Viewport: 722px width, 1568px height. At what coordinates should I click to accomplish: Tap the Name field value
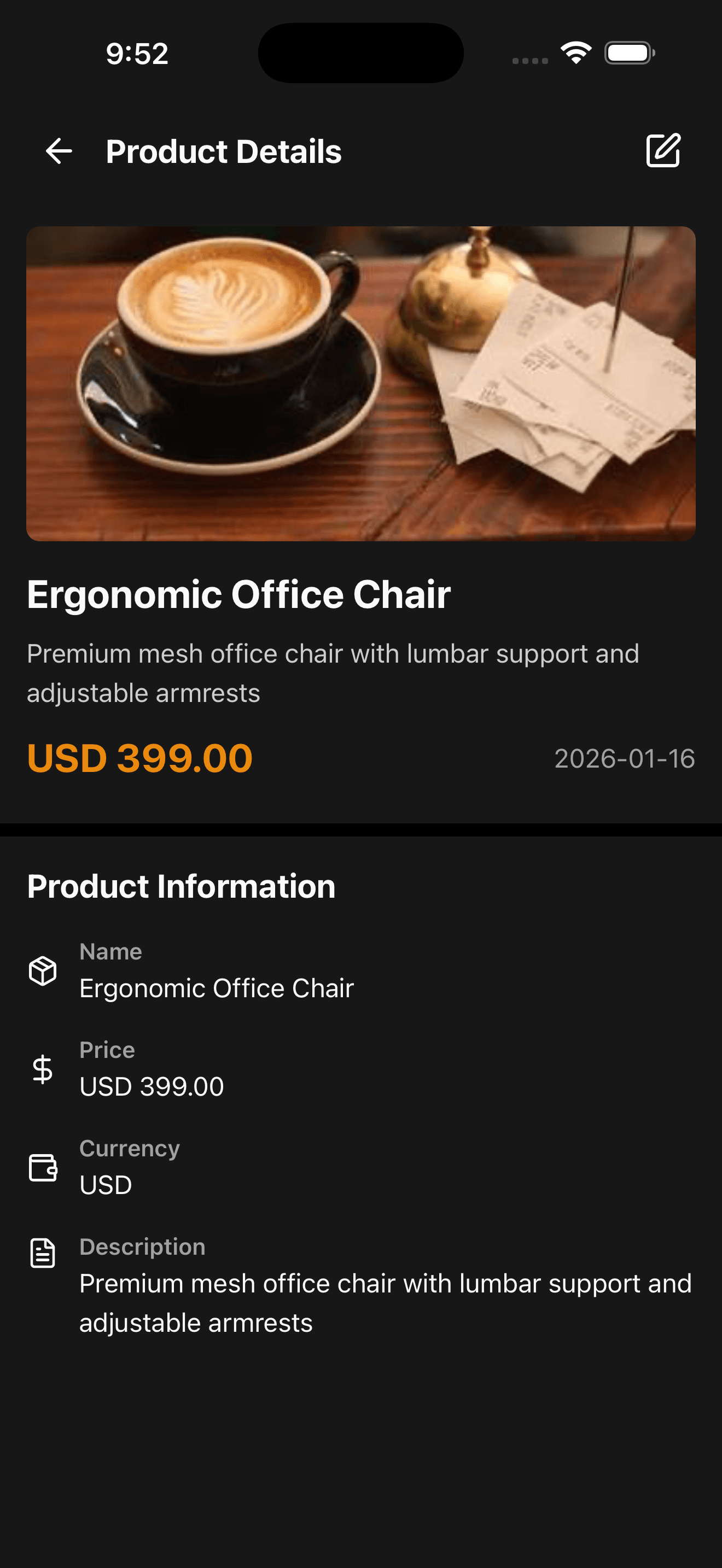pyautogui.click(x=216, y=987)
